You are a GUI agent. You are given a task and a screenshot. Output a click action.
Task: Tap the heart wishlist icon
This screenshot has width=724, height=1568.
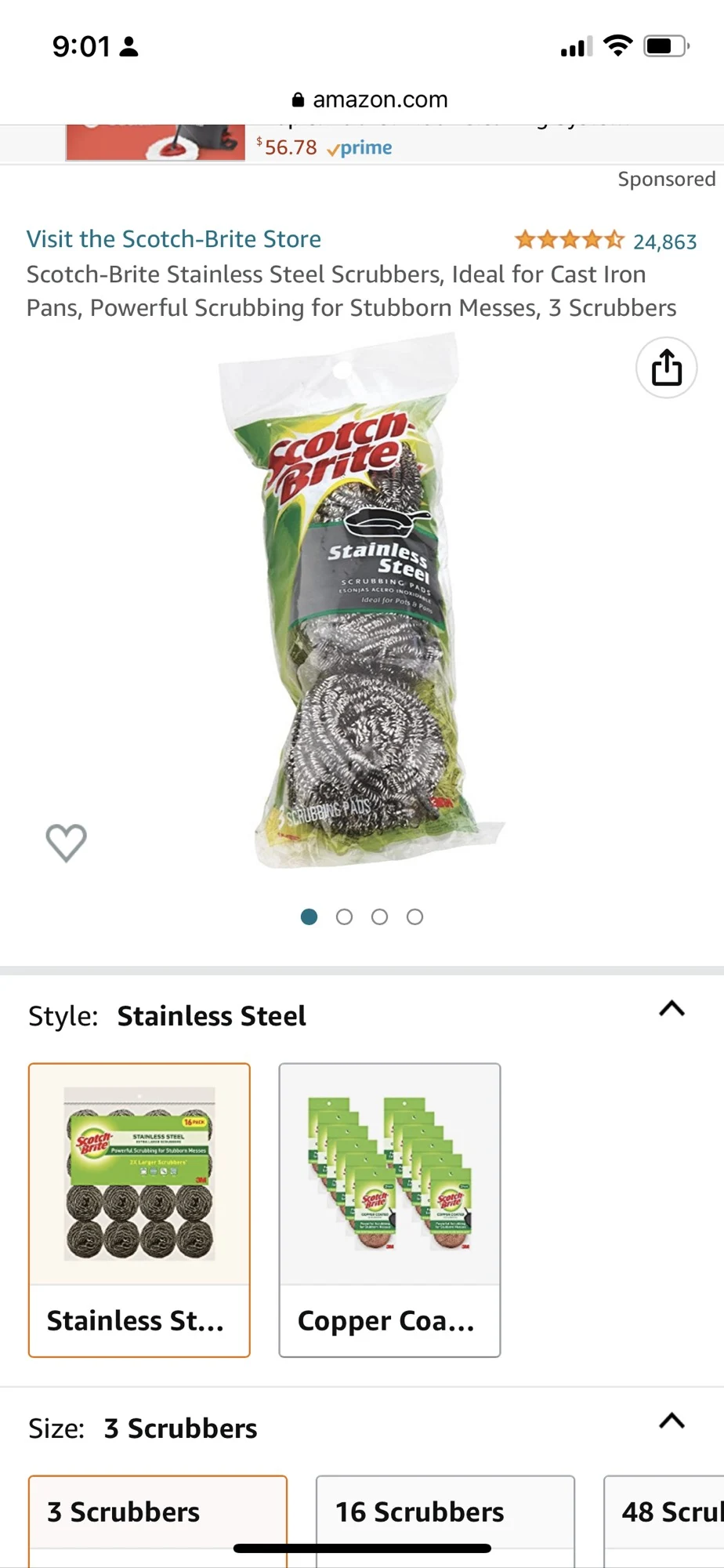tap(66, 843)
